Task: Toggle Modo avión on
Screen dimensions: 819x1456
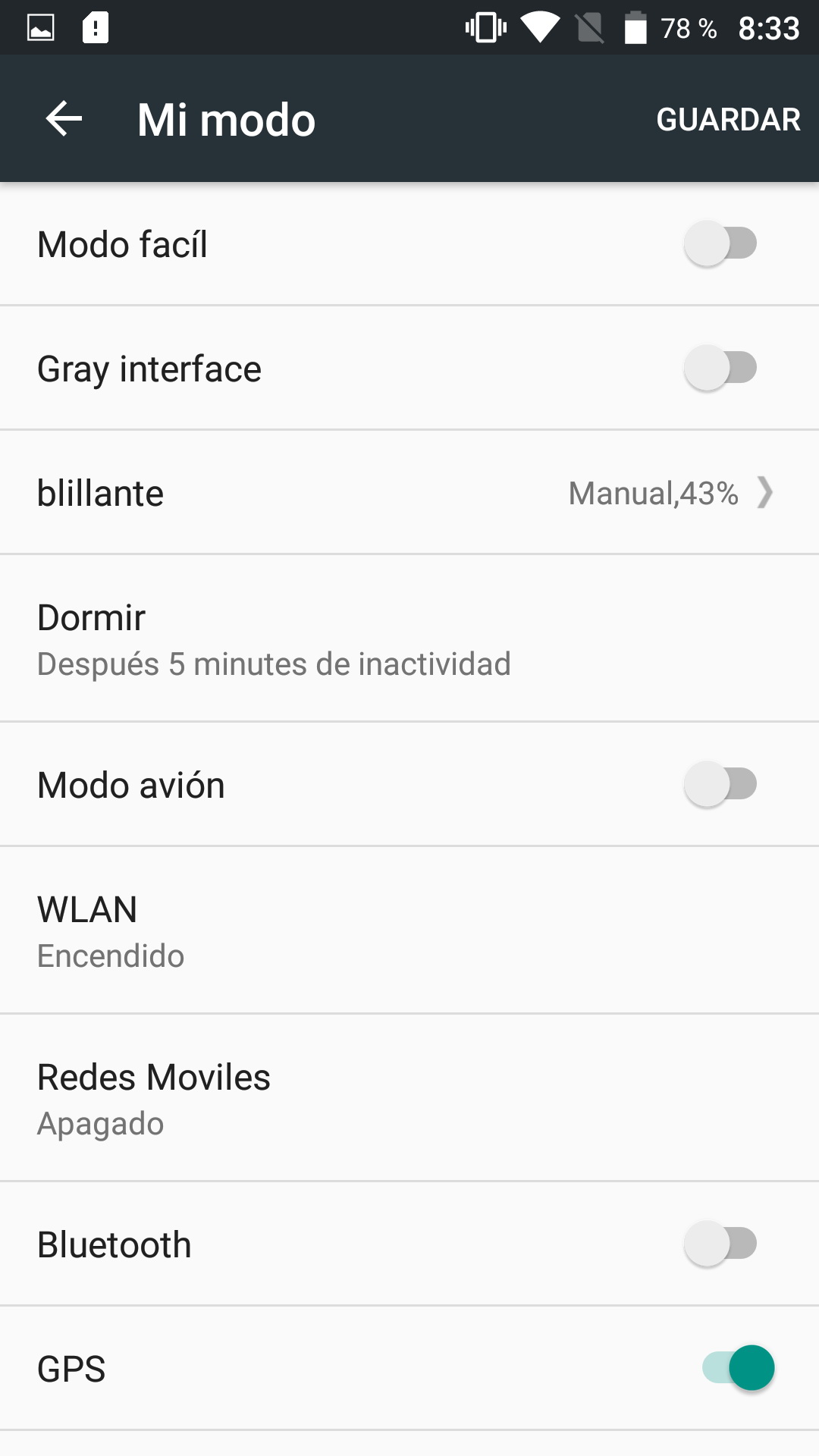Action: pos(720,784)
